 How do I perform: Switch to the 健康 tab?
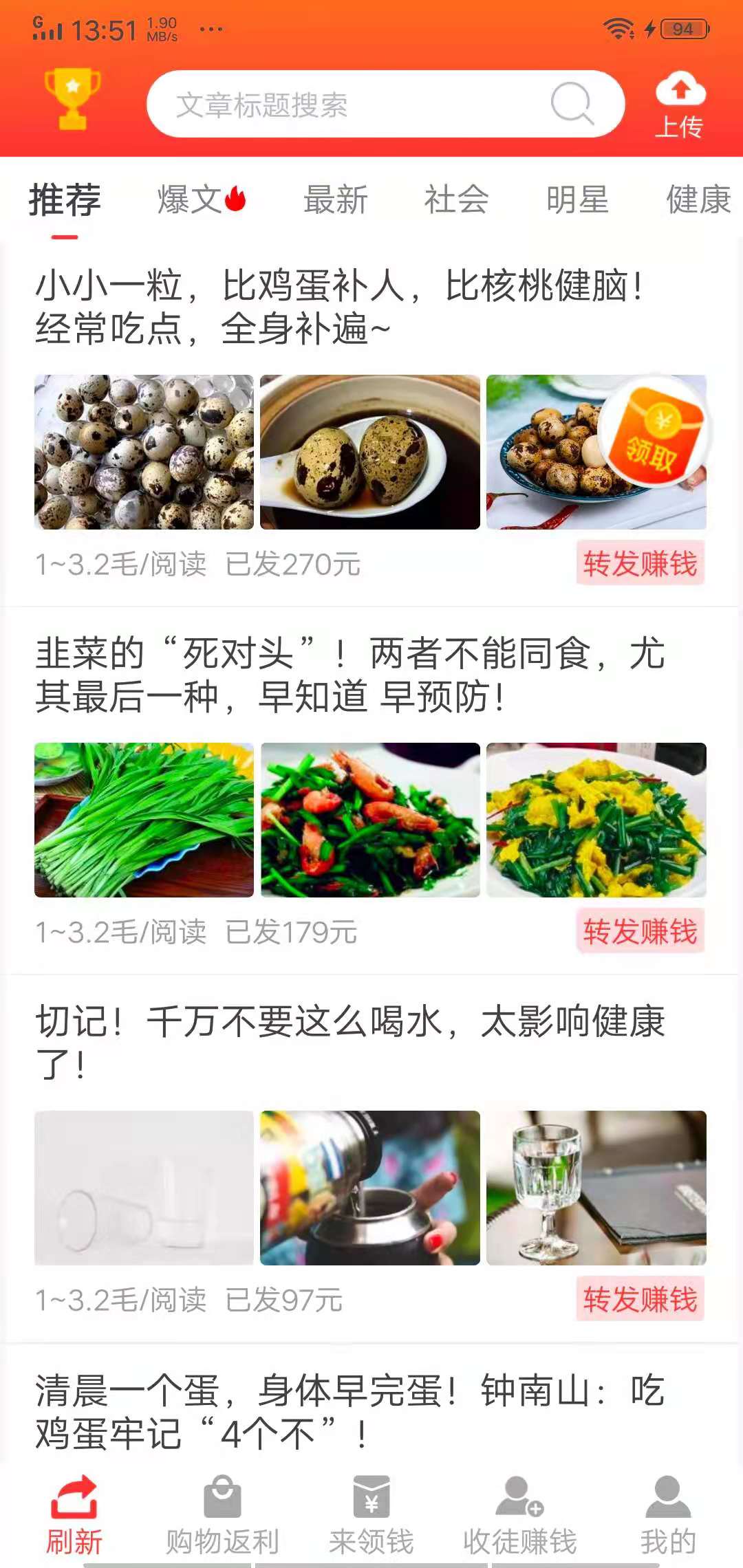pyautogui.click(x=697, y=199)
